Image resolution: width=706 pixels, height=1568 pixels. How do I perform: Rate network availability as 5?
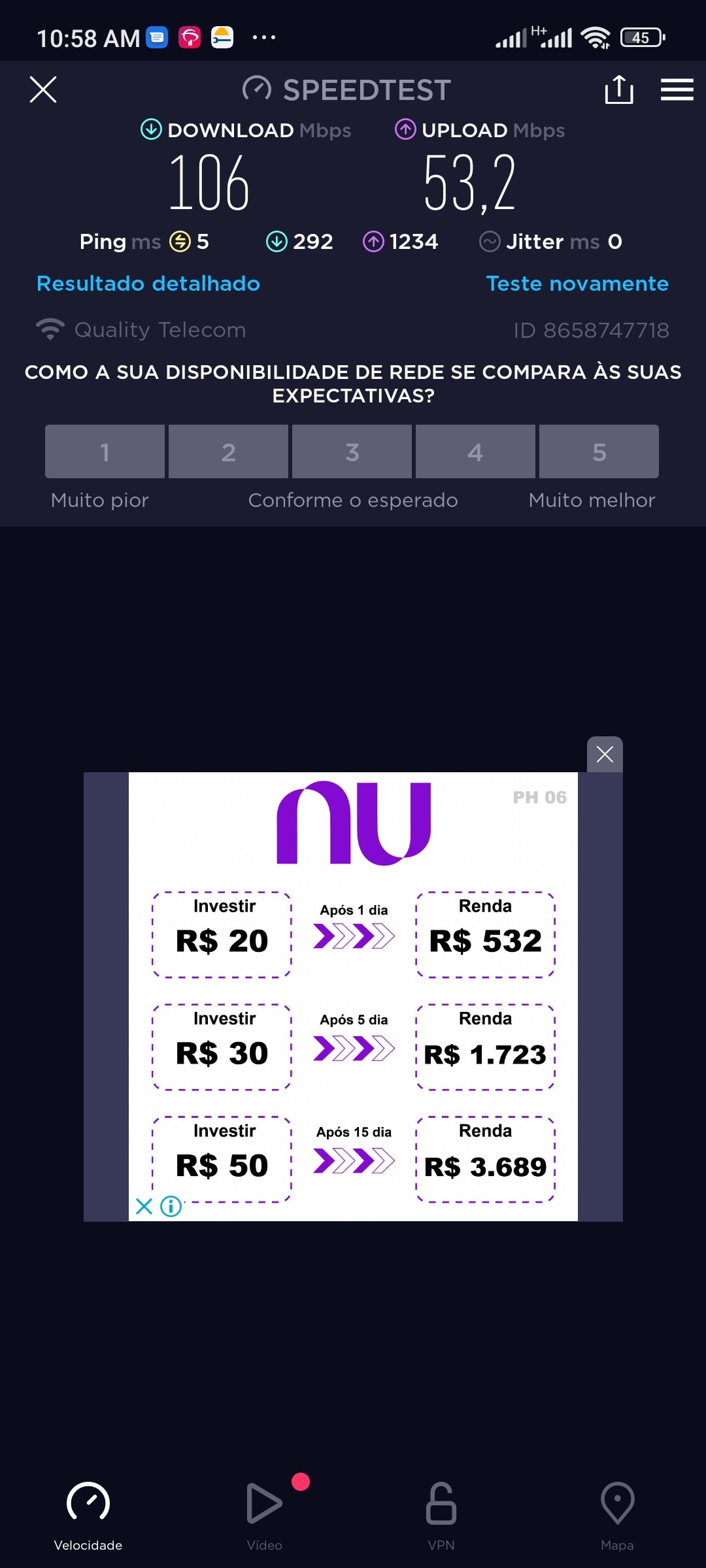599,451
